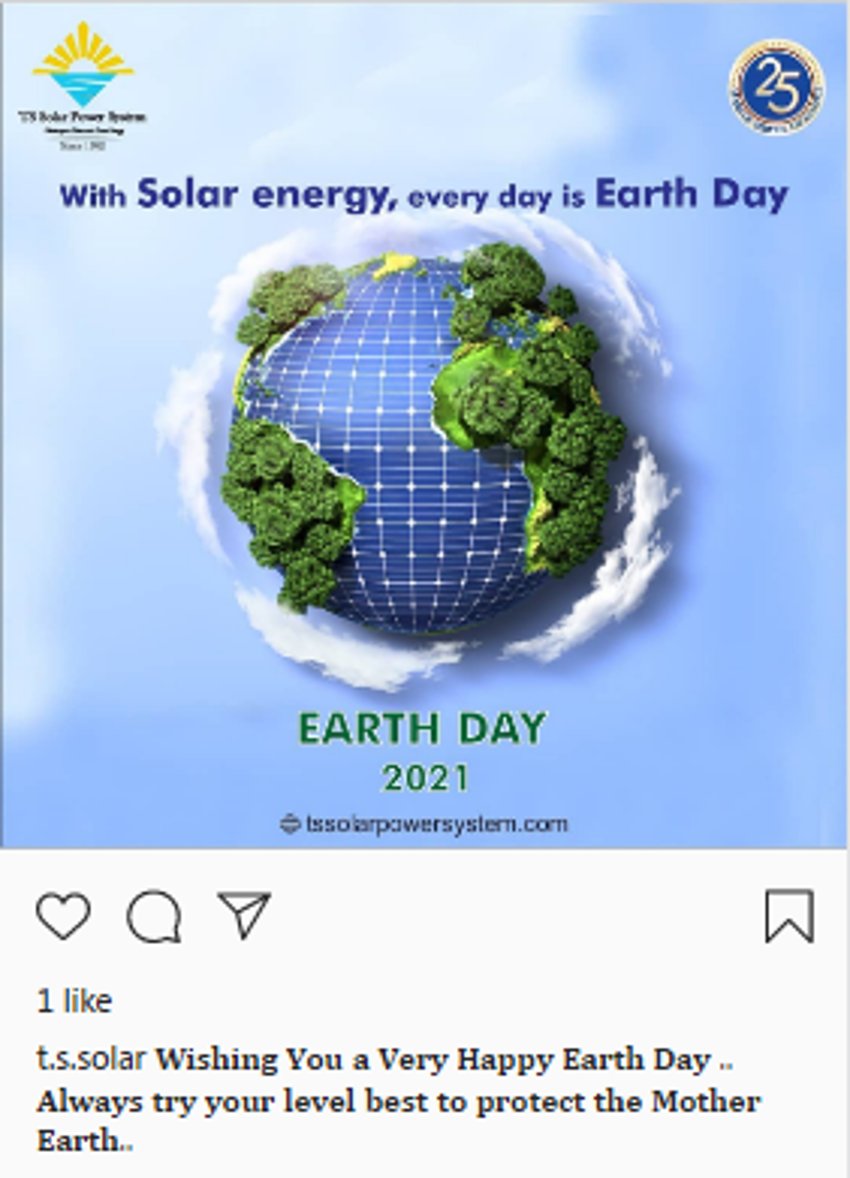The height and width of the screenshot is (1178, 850).
Task: Share the post via the paper plane icon
Action: pyautogui.click(x=244, y=915)
